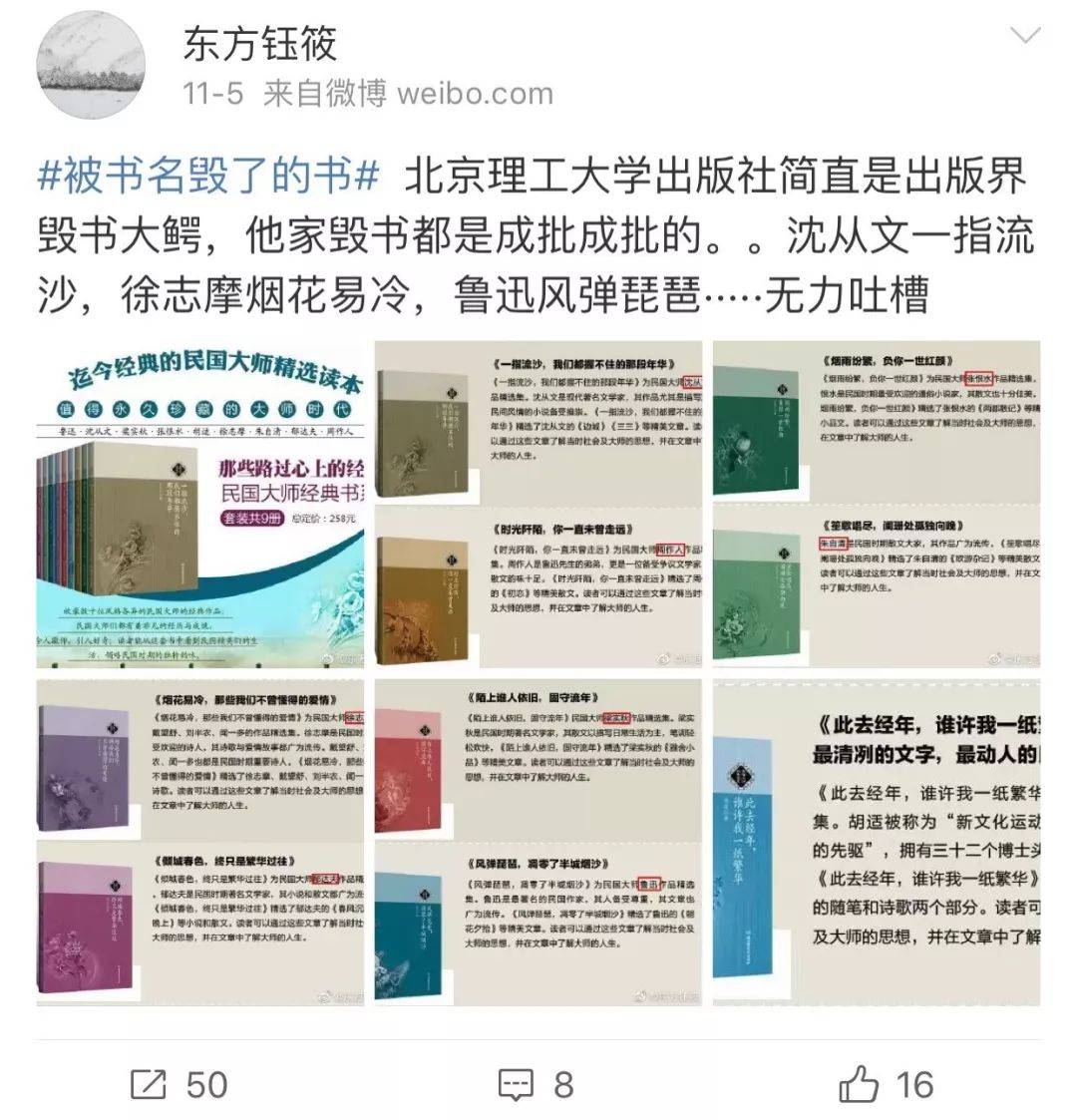
Task: Open the username 东方钰筱
Action: tap(259, 44)
